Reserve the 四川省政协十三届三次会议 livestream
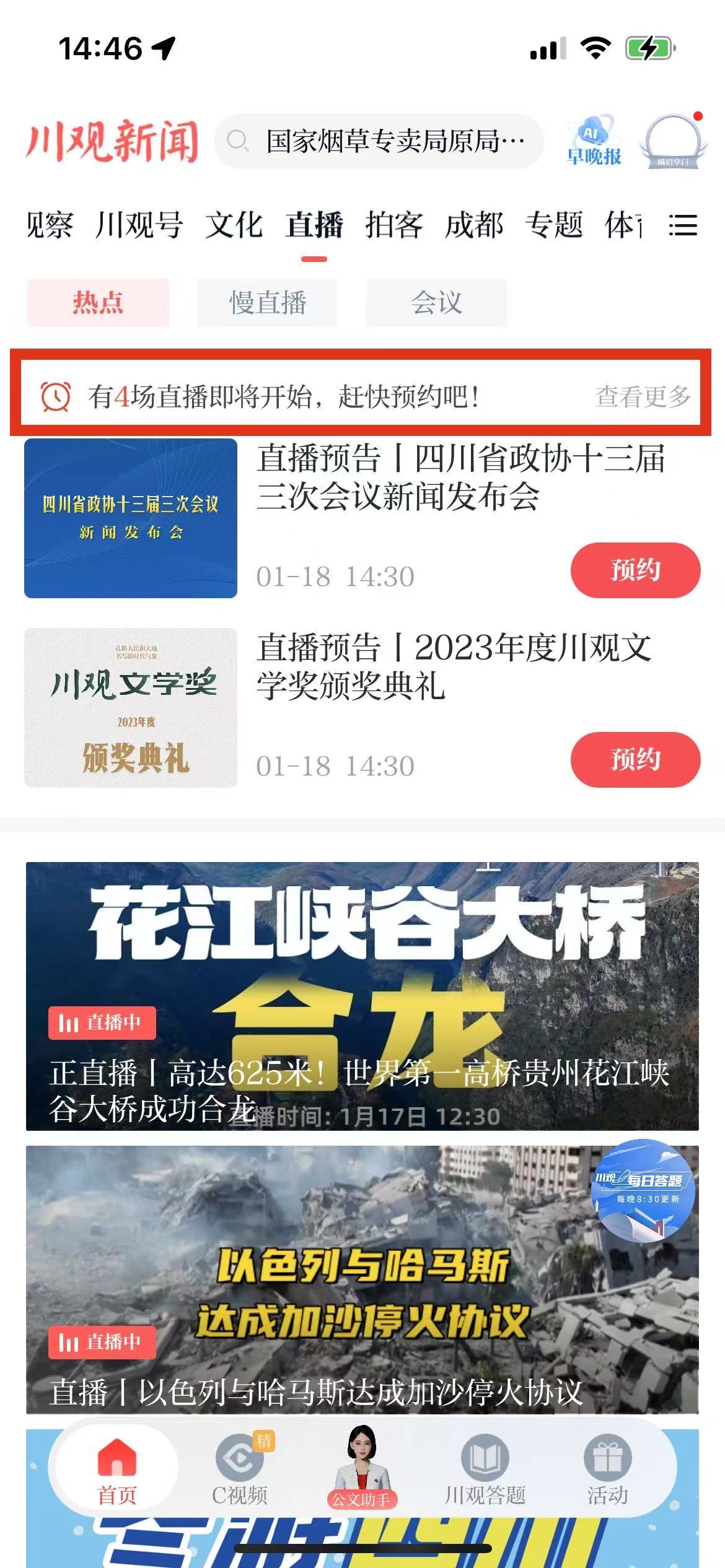 pos(635,570)
